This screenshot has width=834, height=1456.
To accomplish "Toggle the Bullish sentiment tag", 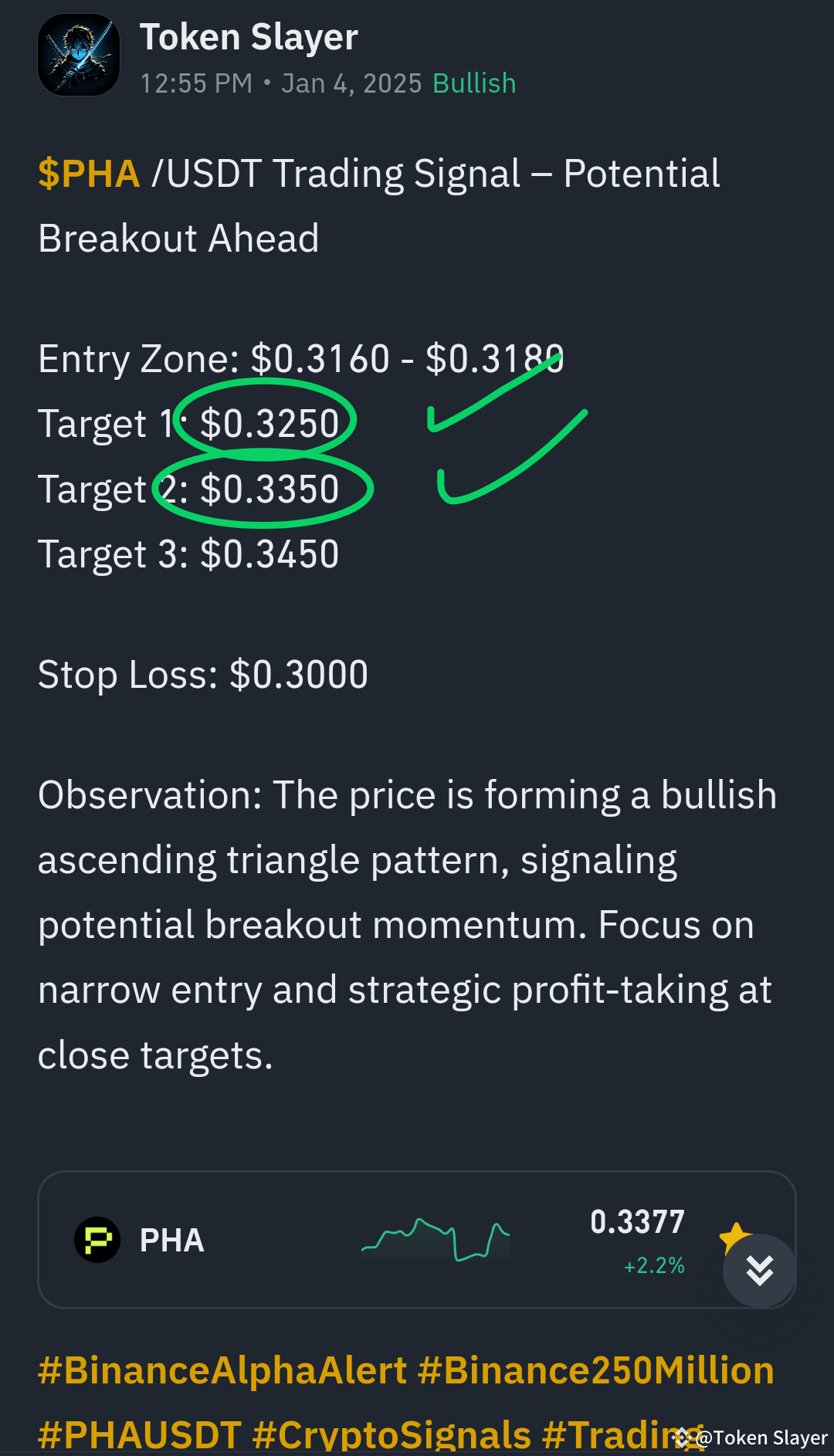I will tap(473, 83).
